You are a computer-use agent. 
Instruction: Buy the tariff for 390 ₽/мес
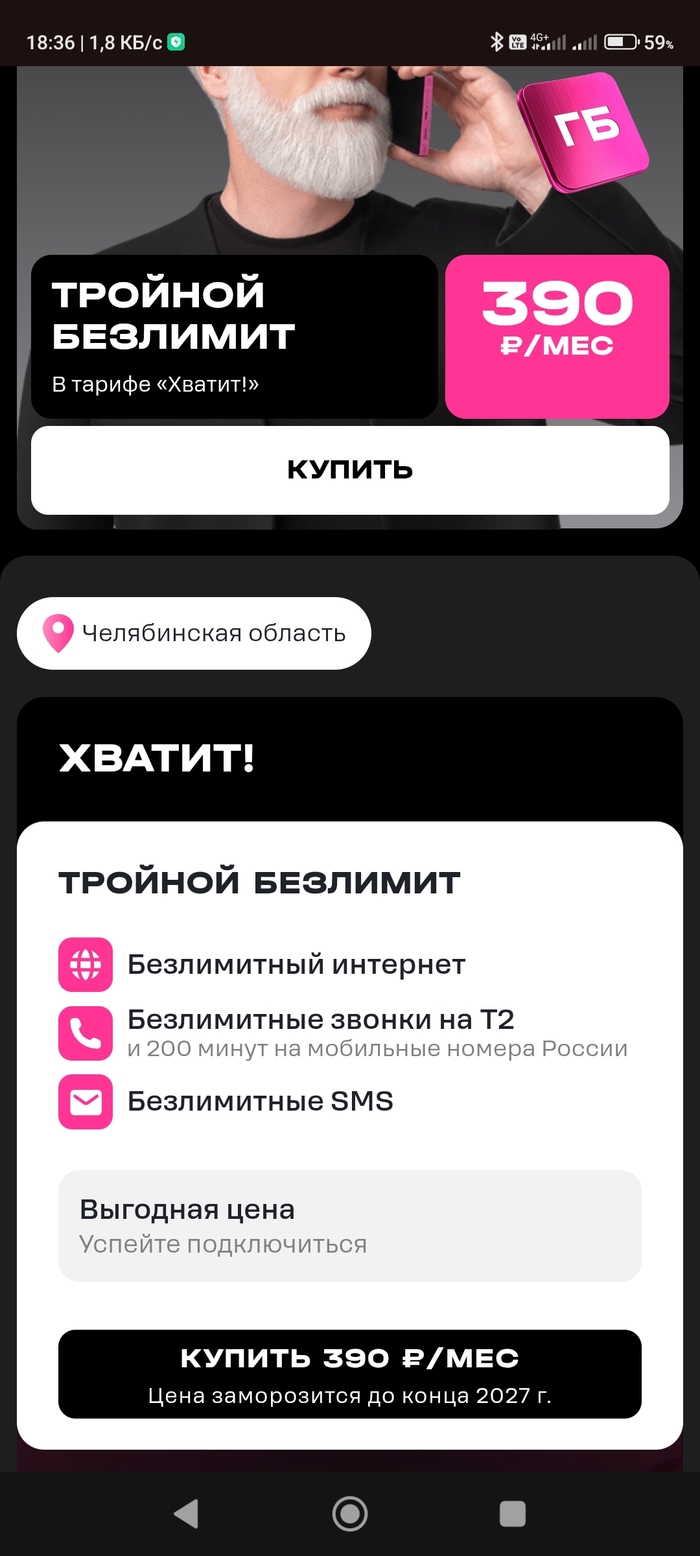pyautogui.click(x=350, y=1373)
